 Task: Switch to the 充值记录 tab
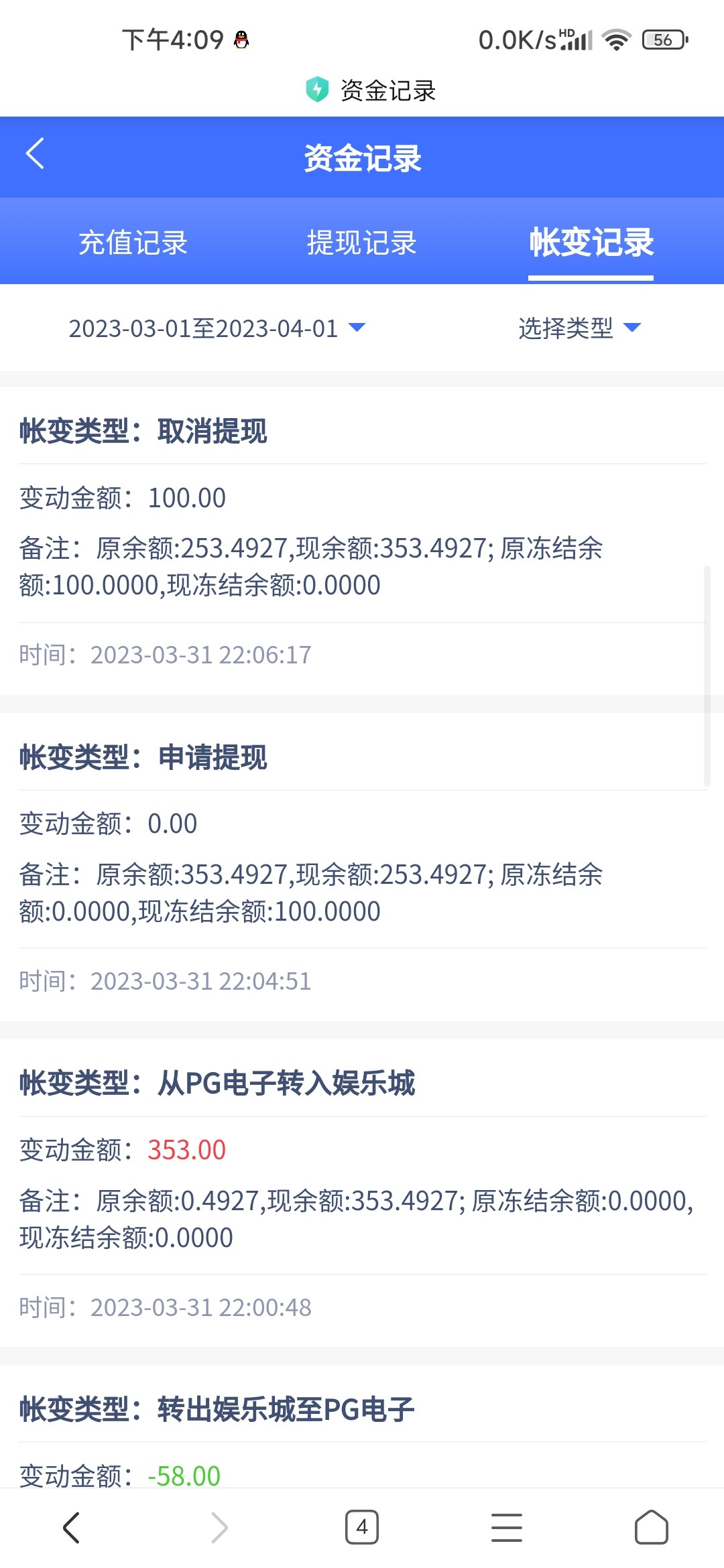(133, 243)
